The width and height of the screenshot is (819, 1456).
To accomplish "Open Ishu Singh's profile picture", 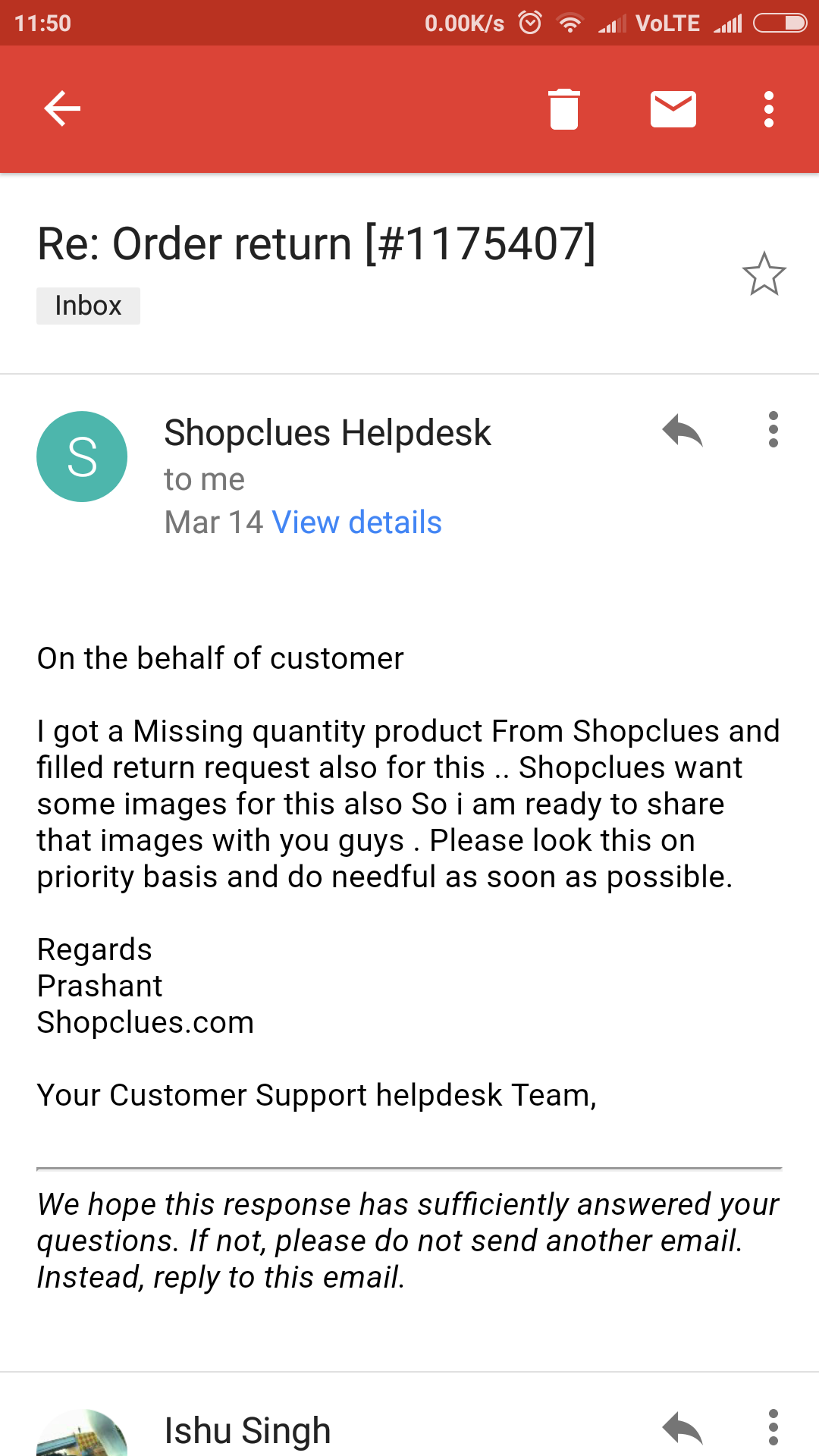I will tap(82, 1436).
